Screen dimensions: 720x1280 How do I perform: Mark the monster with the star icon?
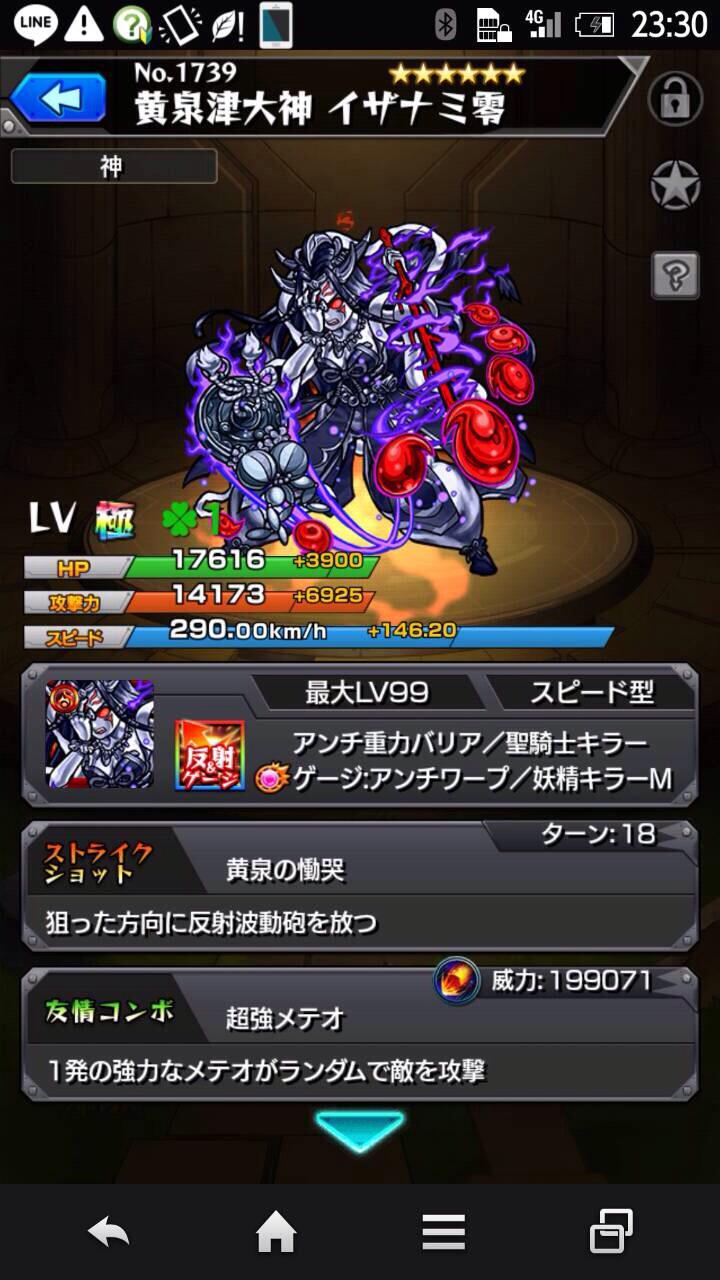point(675,185)
